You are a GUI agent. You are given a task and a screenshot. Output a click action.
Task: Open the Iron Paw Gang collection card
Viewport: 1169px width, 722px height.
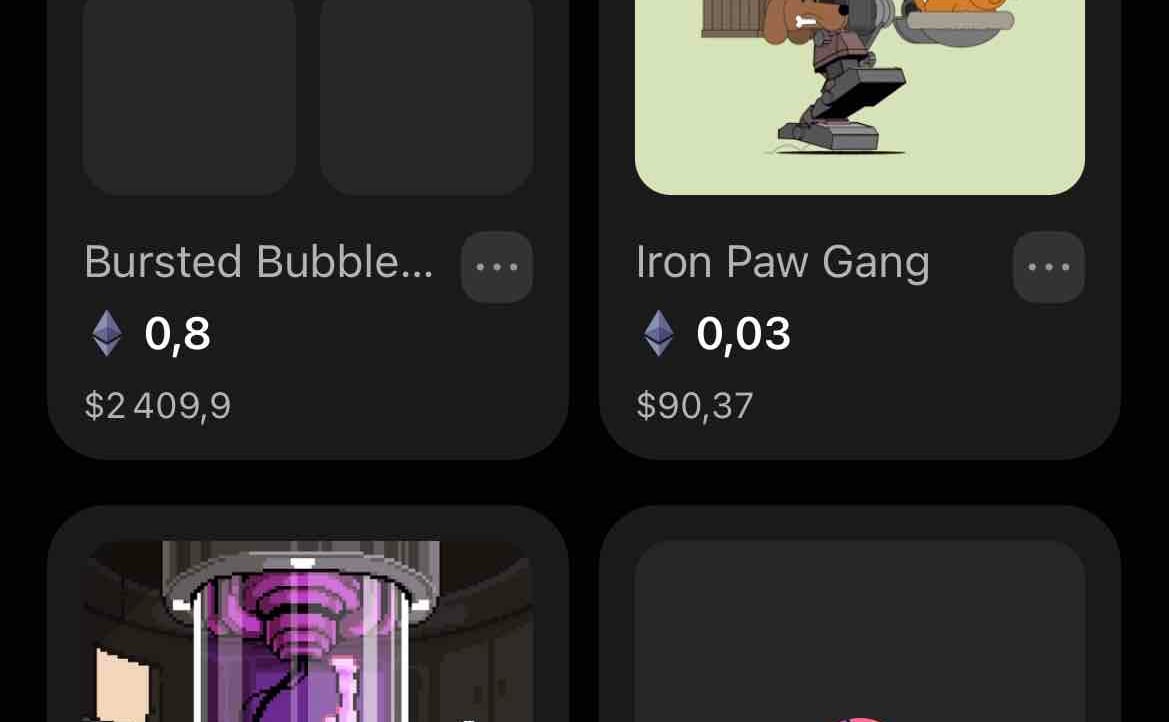860,224
